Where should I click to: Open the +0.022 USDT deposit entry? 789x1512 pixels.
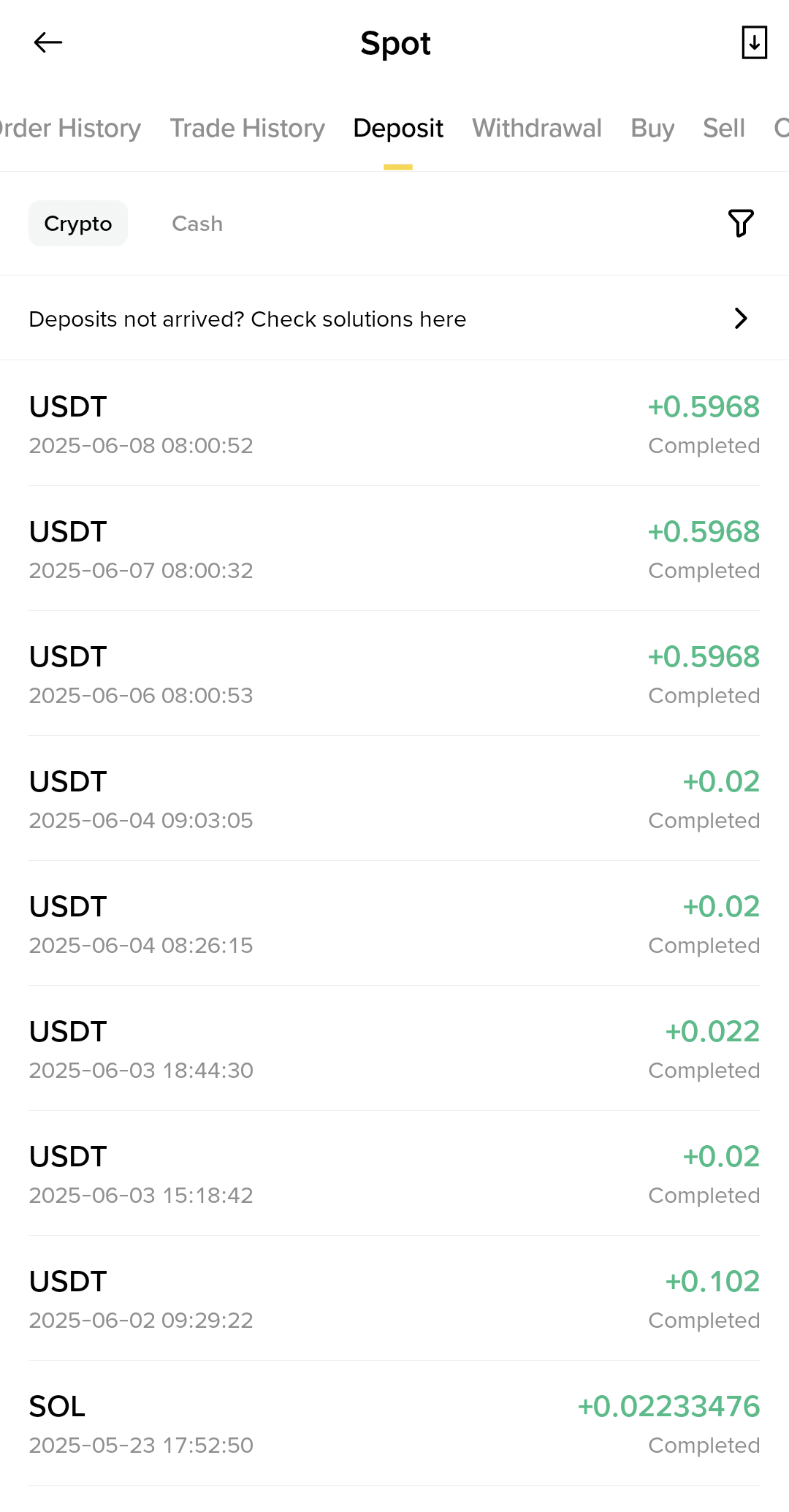pyautogui.click(x=394, y=1049)
